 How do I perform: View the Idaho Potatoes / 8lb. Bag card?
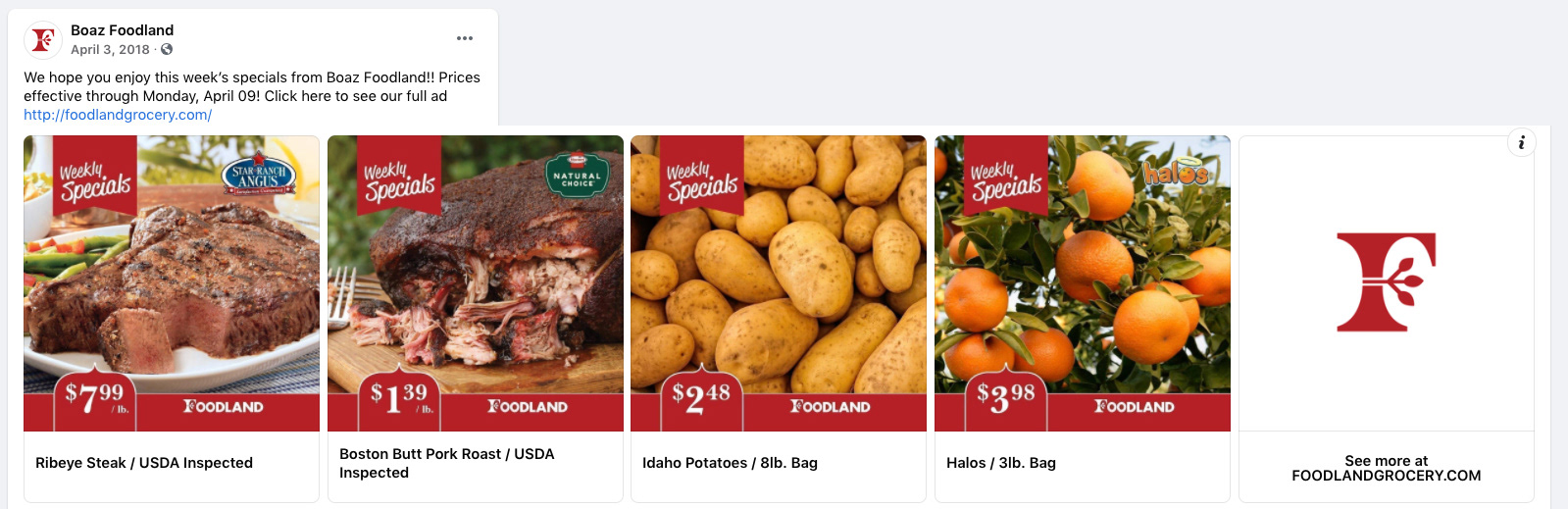click(x=779, y=284)
